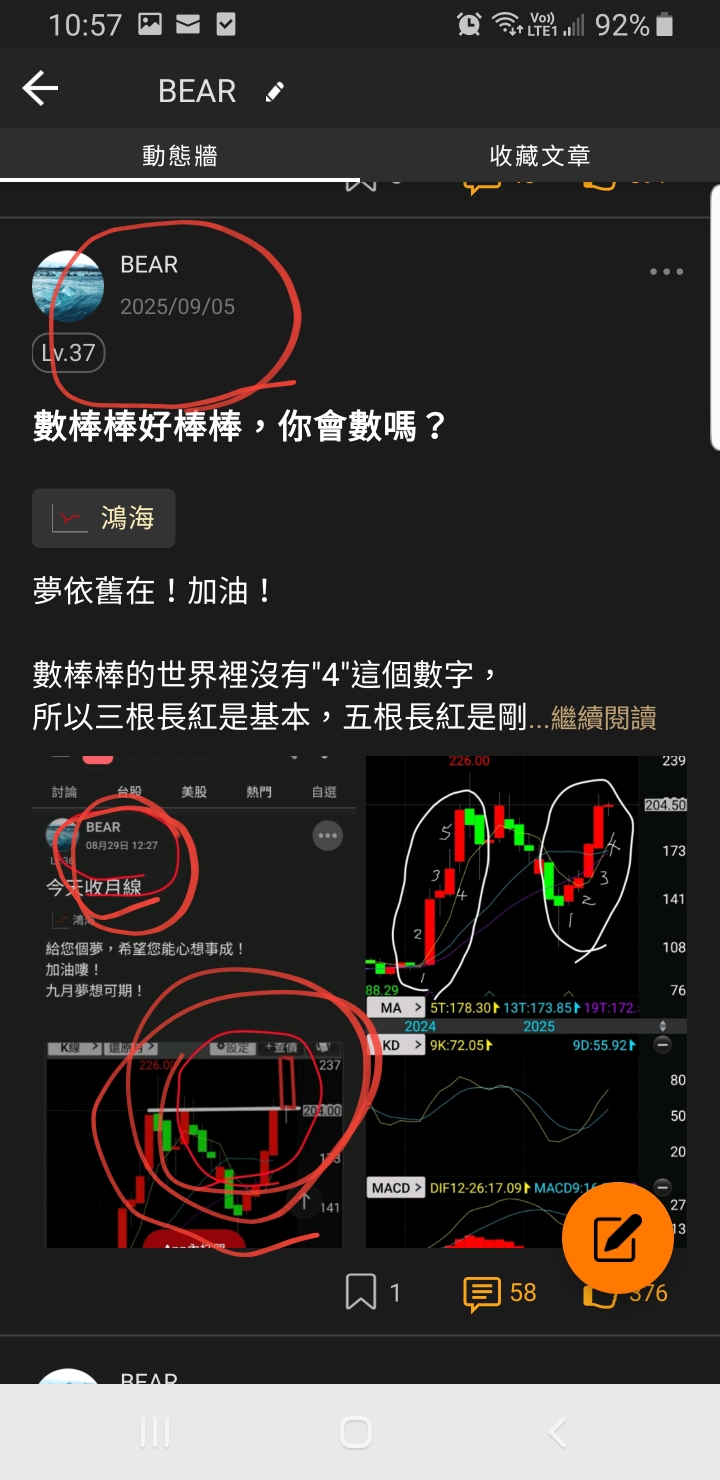The width and height of the screenshot is (720, 1480).
Task: Tap the back arrow to return
Action: (40, 88)
